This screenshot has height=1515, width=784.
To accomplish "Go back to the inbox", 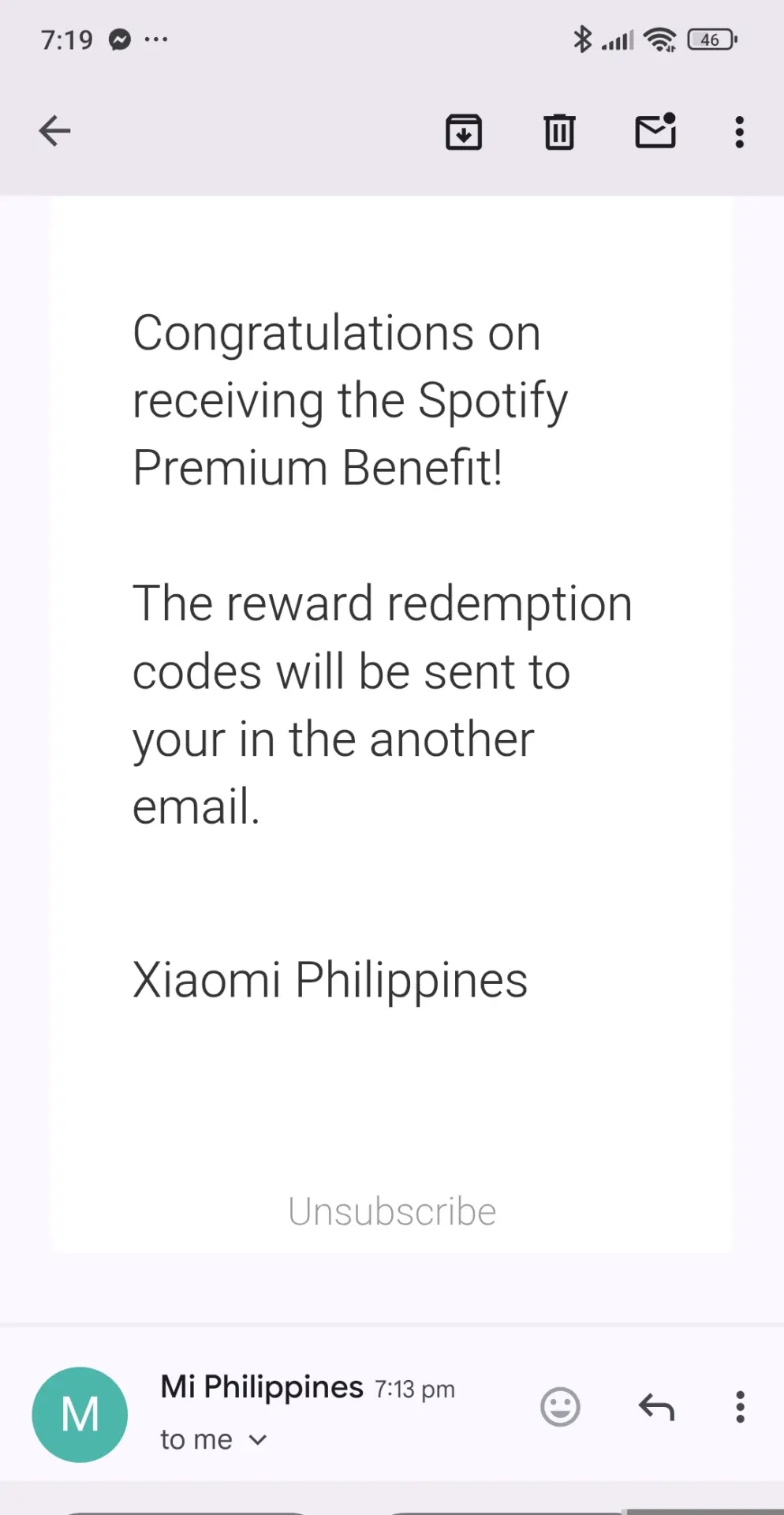I will pos(54,131).
